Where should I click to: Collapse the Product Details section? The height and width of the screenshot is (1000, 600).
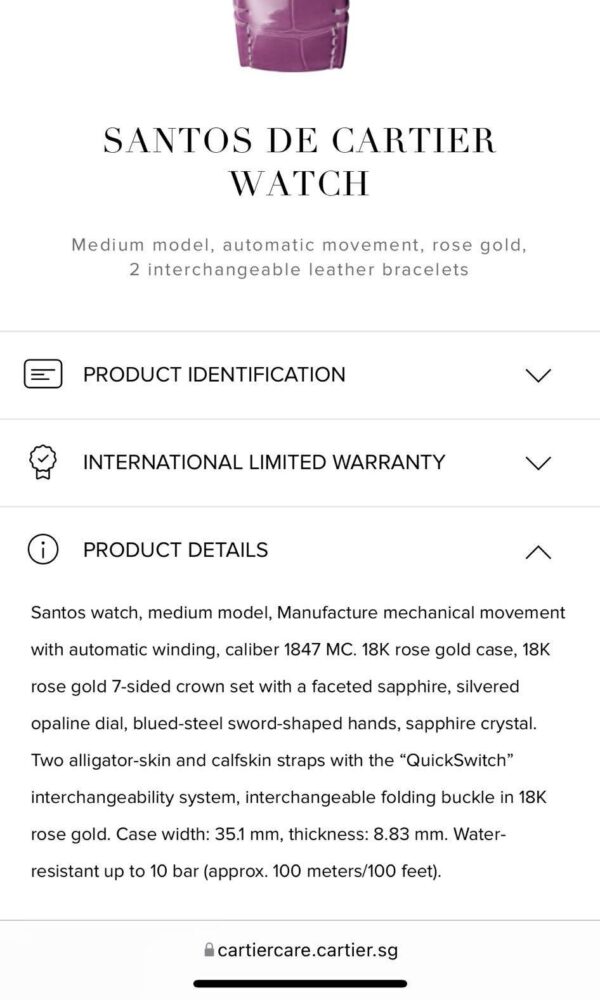click(x=300, y=550)
